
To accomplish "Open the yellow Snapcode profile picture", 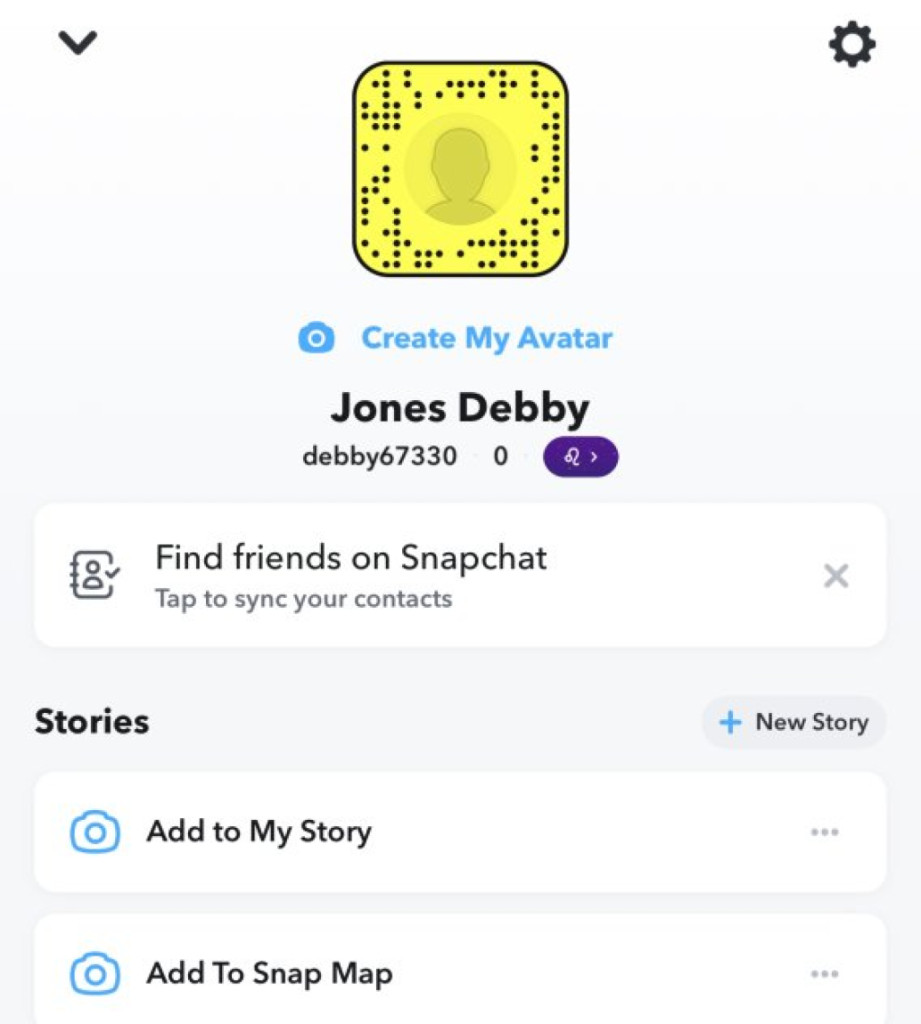I will [460, 169].
